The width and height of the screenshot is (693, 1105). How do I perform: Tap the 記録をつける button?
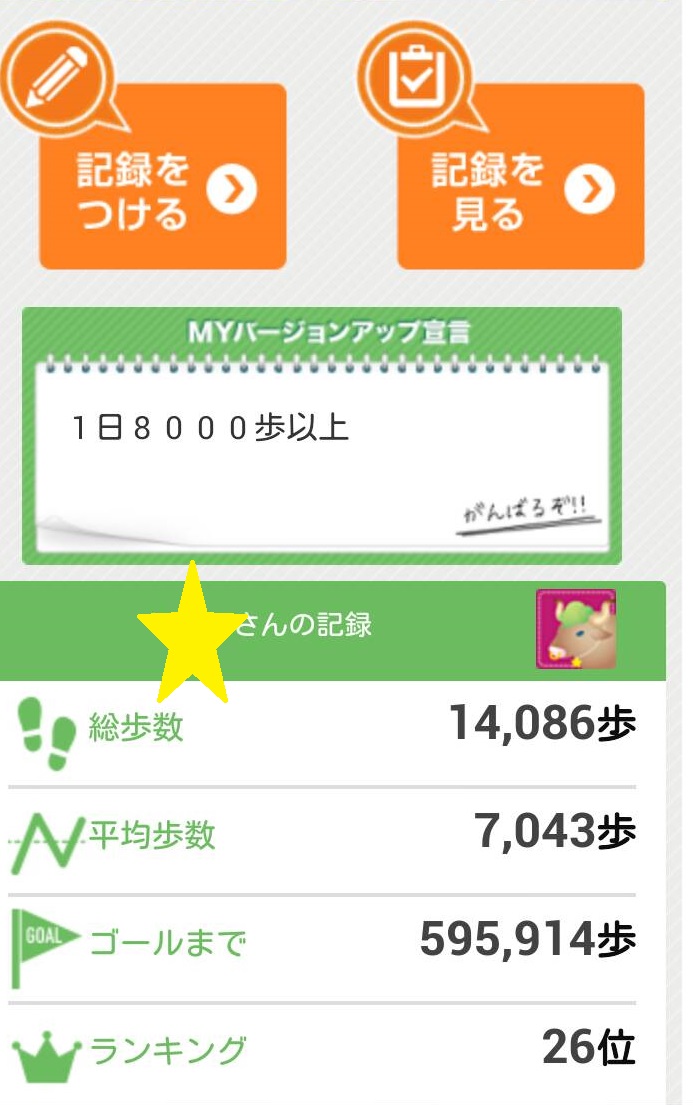[x=163, y=177]
